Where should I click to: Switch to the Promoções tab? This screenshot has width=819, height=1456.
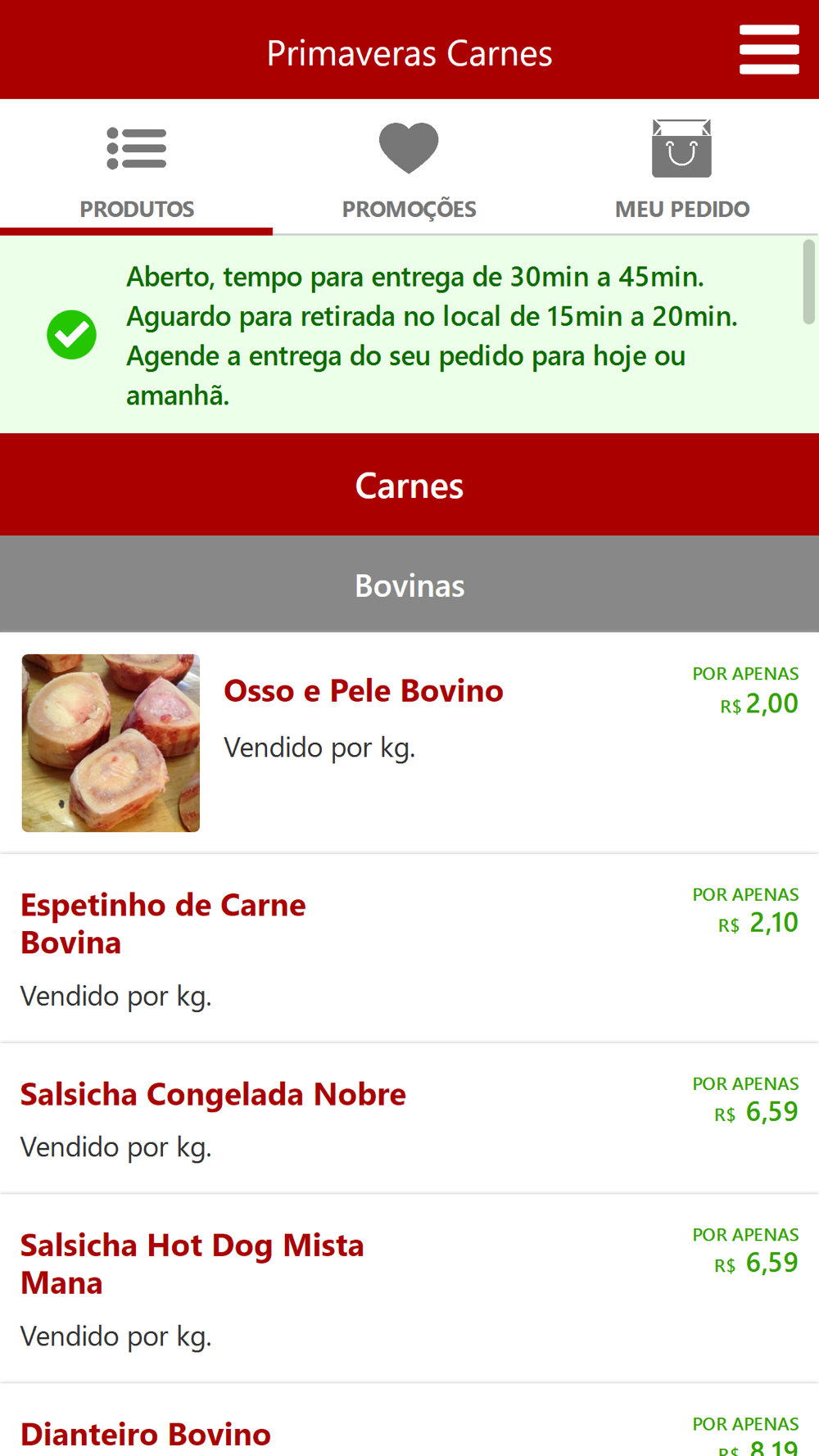tap(409, 170)
